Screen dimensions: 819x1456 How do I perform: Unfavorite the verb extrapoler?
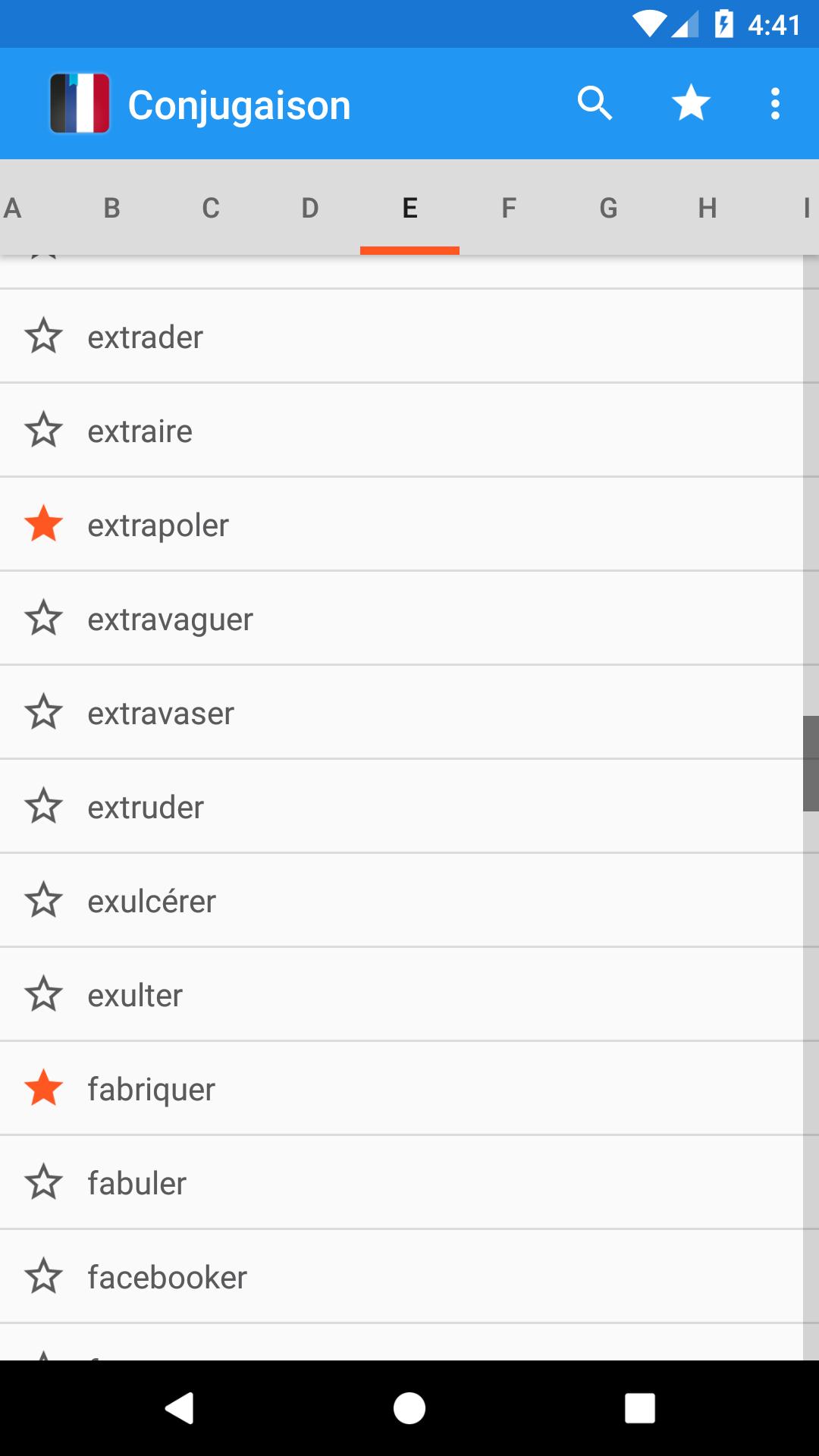coord(44,525)
